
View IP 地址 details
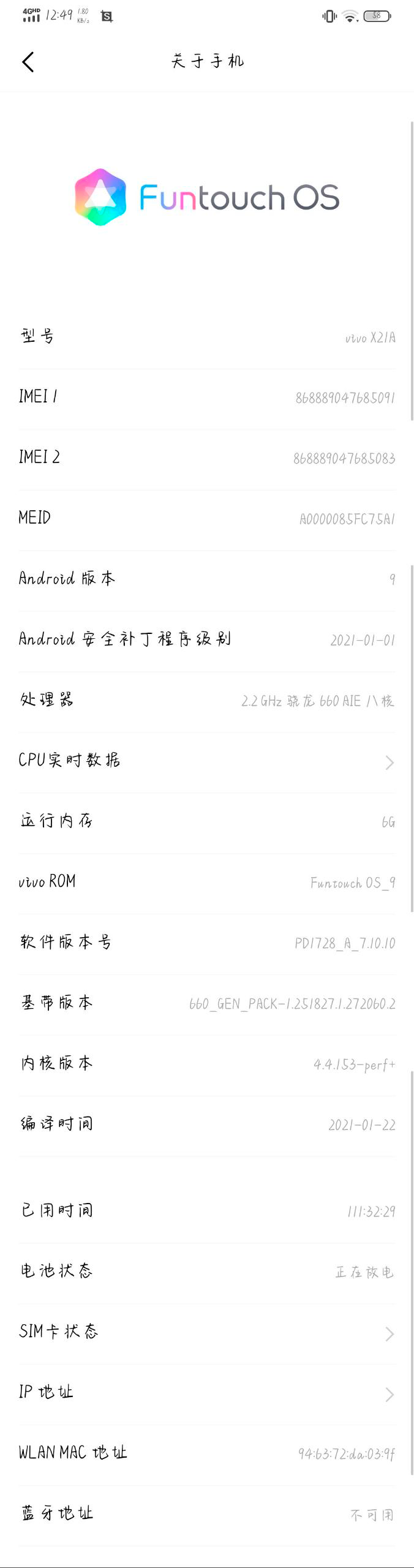coord(207,1393)
